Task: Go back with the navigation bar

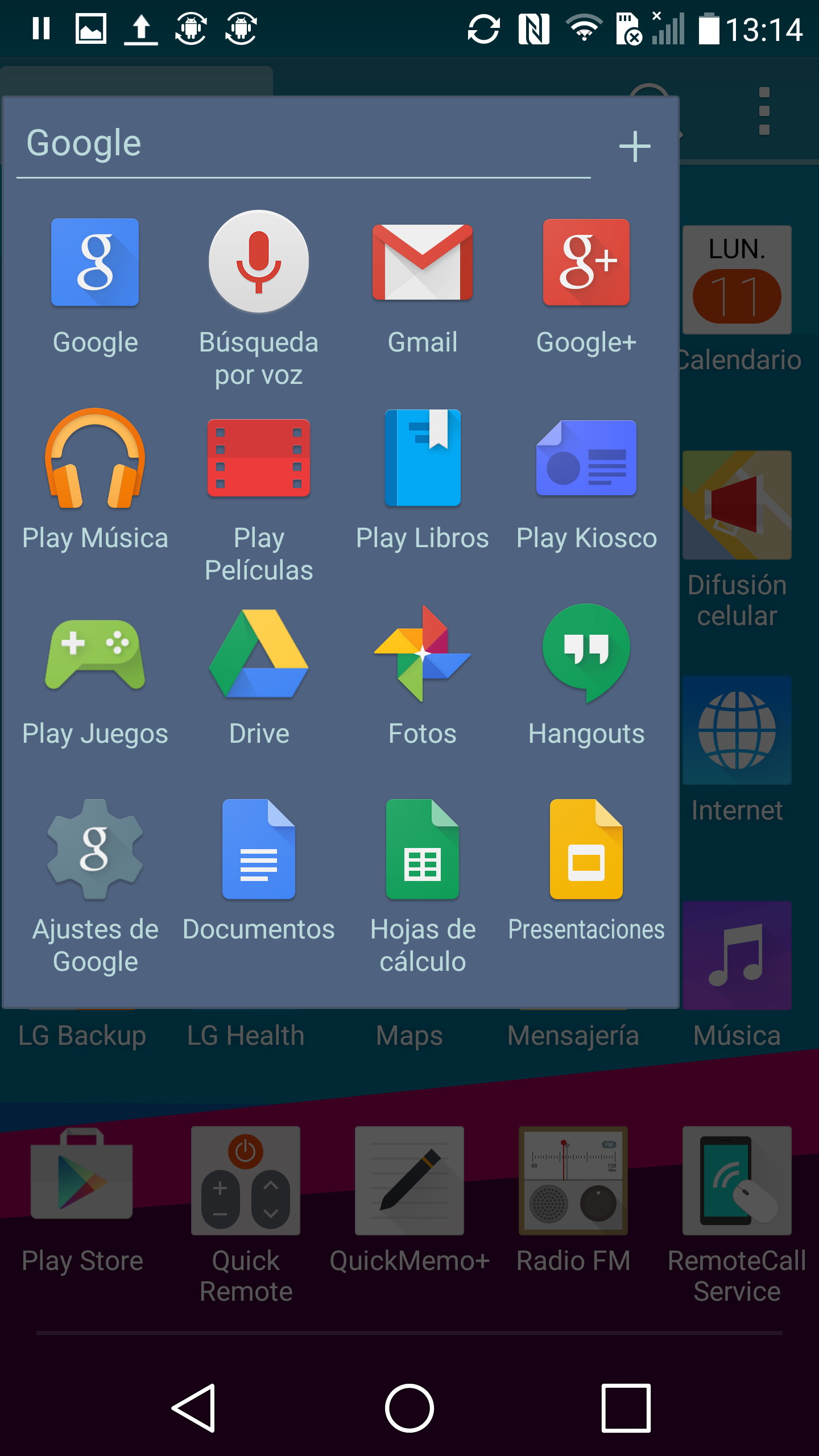Action: [193, 1408]
